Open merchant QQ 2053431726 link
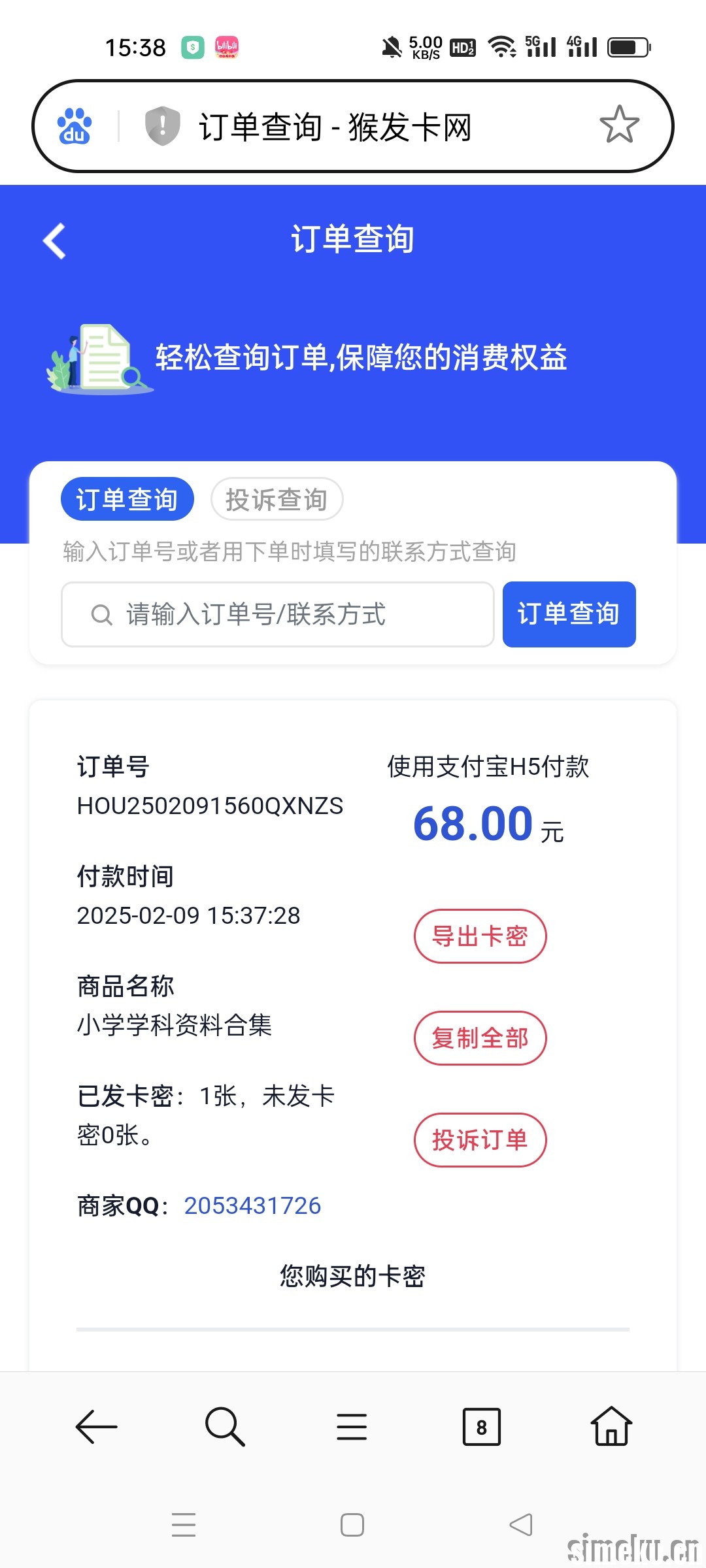This screenshot has height=1568, width=706. tap(252, 1206)
